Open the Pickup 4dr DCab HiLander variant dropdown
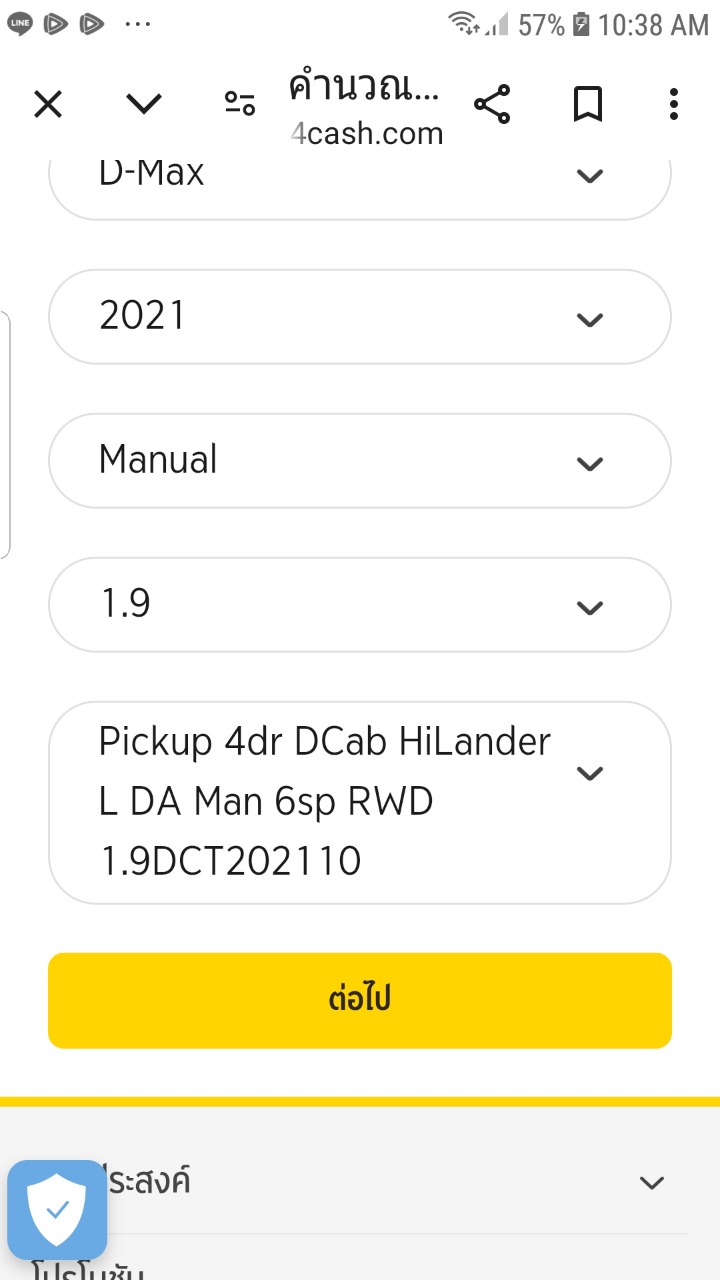The image size is (720, 1280). [x=359, y=802]
